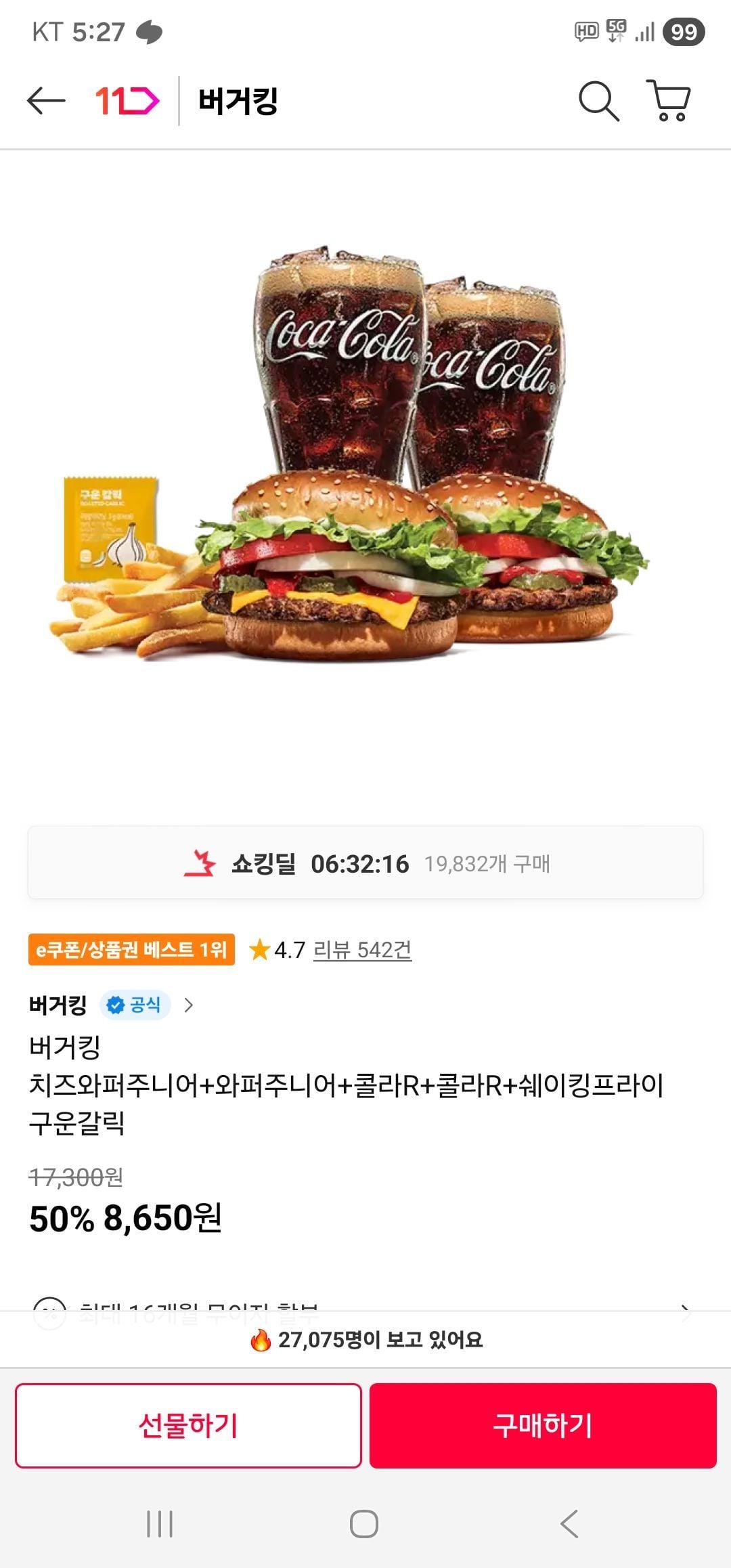Image resolution: width=731 pixels, height=1568 pixels.
Task: Open the 11st home logo
Action: 127,101
